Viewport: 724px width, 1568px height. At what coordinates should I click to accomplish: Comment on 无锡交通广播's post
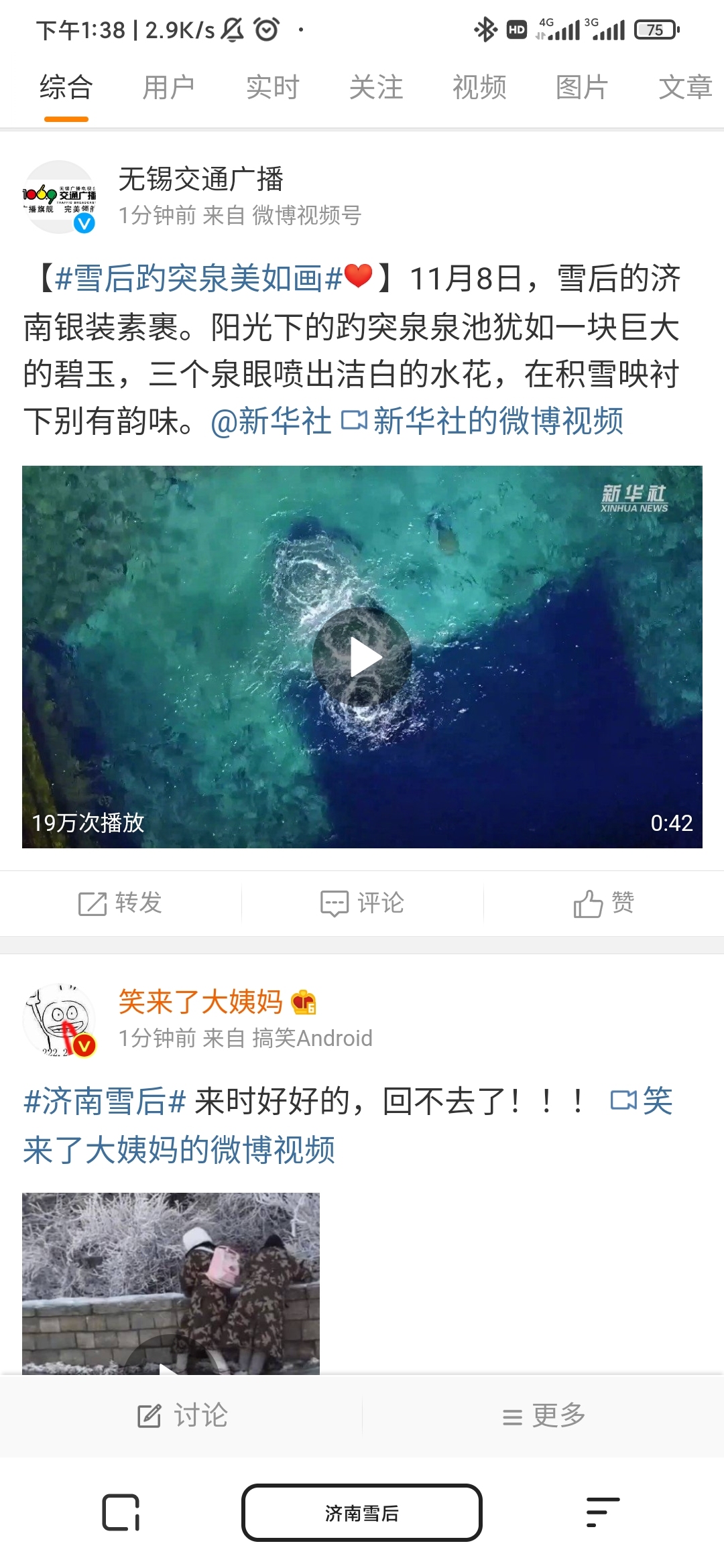click(362, 903)
